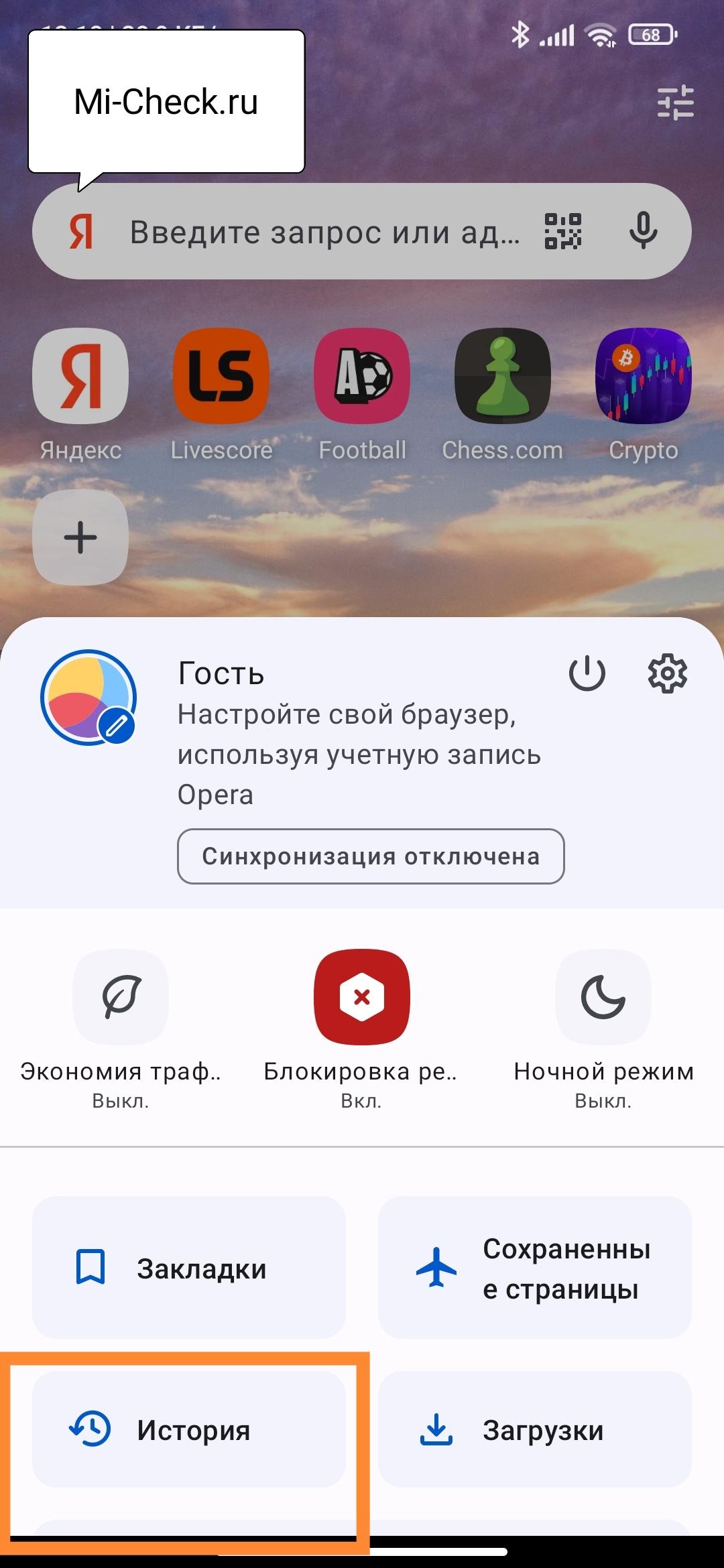Open the Livescore speed dial tile

click(221, 375)
